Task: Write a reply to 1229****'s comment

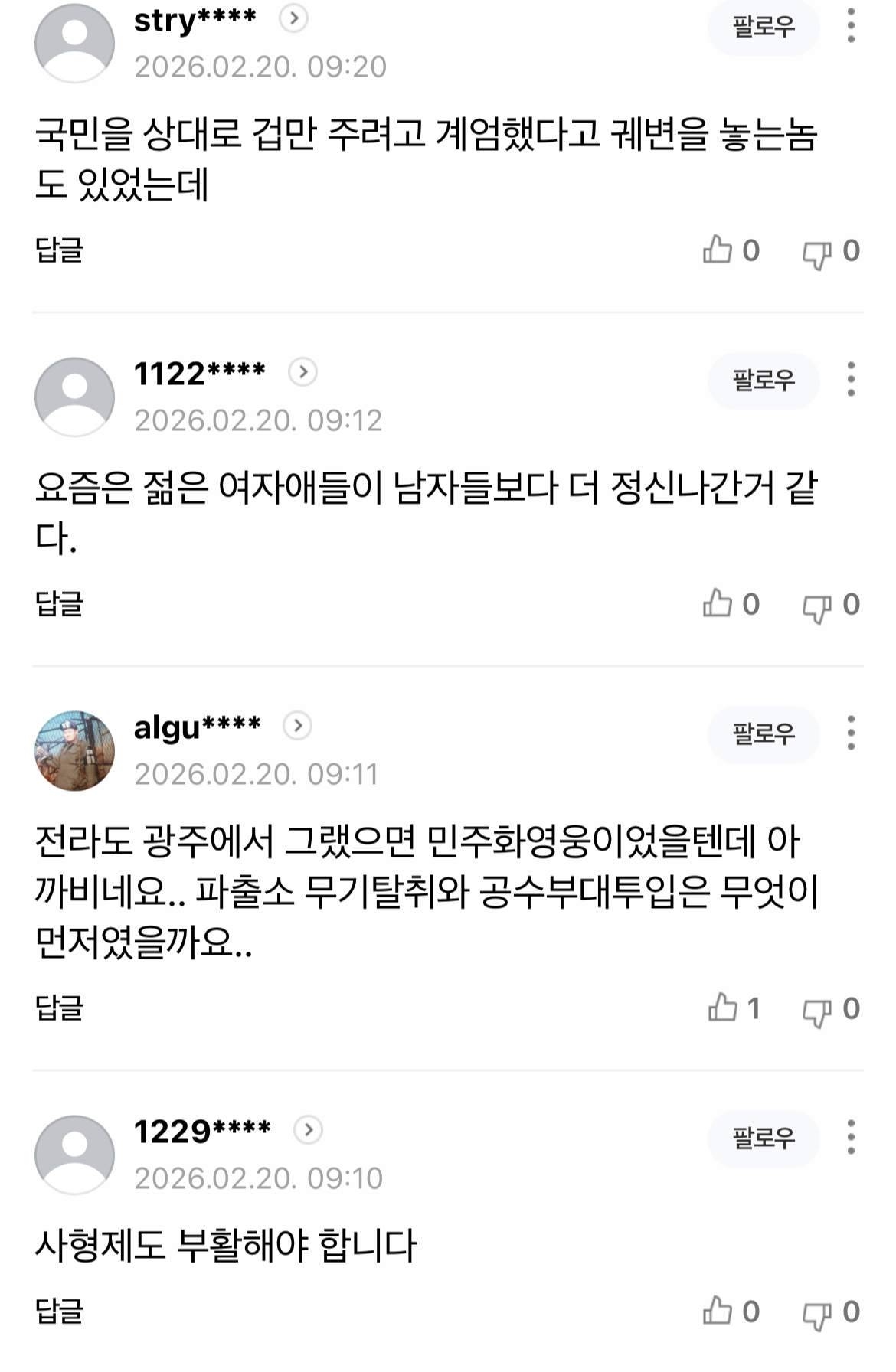Action: pyautogui.click(x=59, y=1311)
